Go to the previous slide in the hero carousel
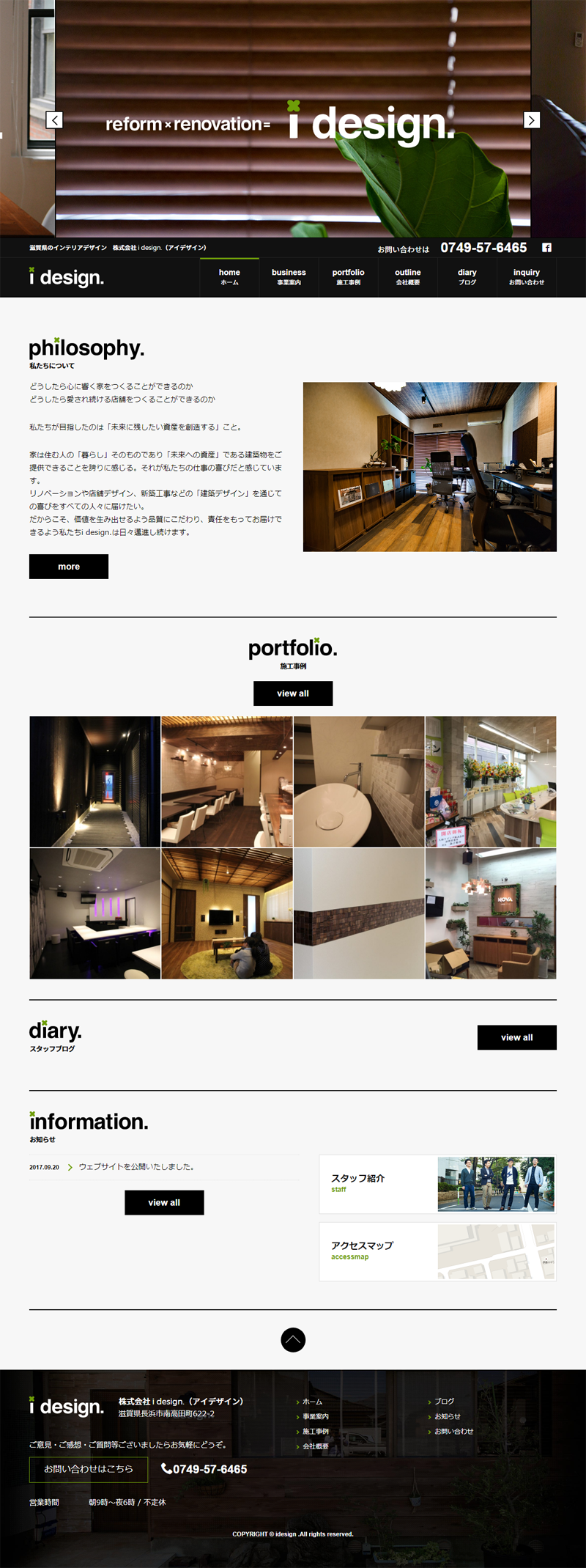This screenshot has height=1568, width=586. pos(54,120)
